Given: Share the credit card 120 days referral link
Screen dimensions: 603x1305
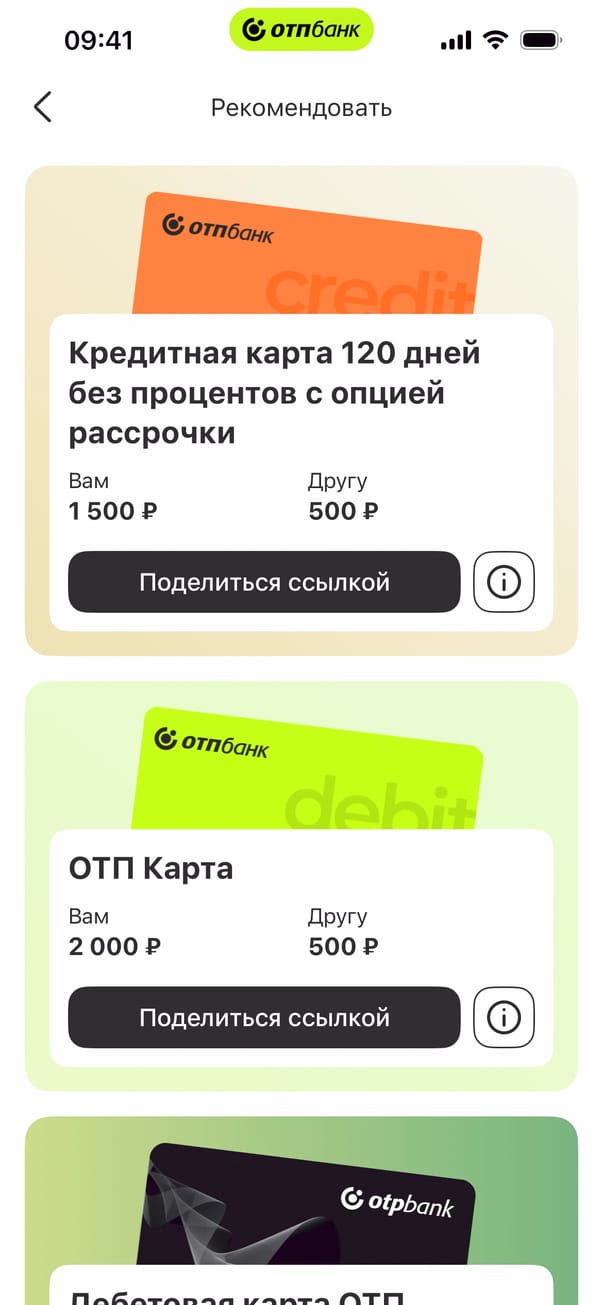Looking at the screenshot, I should (264, 582).
